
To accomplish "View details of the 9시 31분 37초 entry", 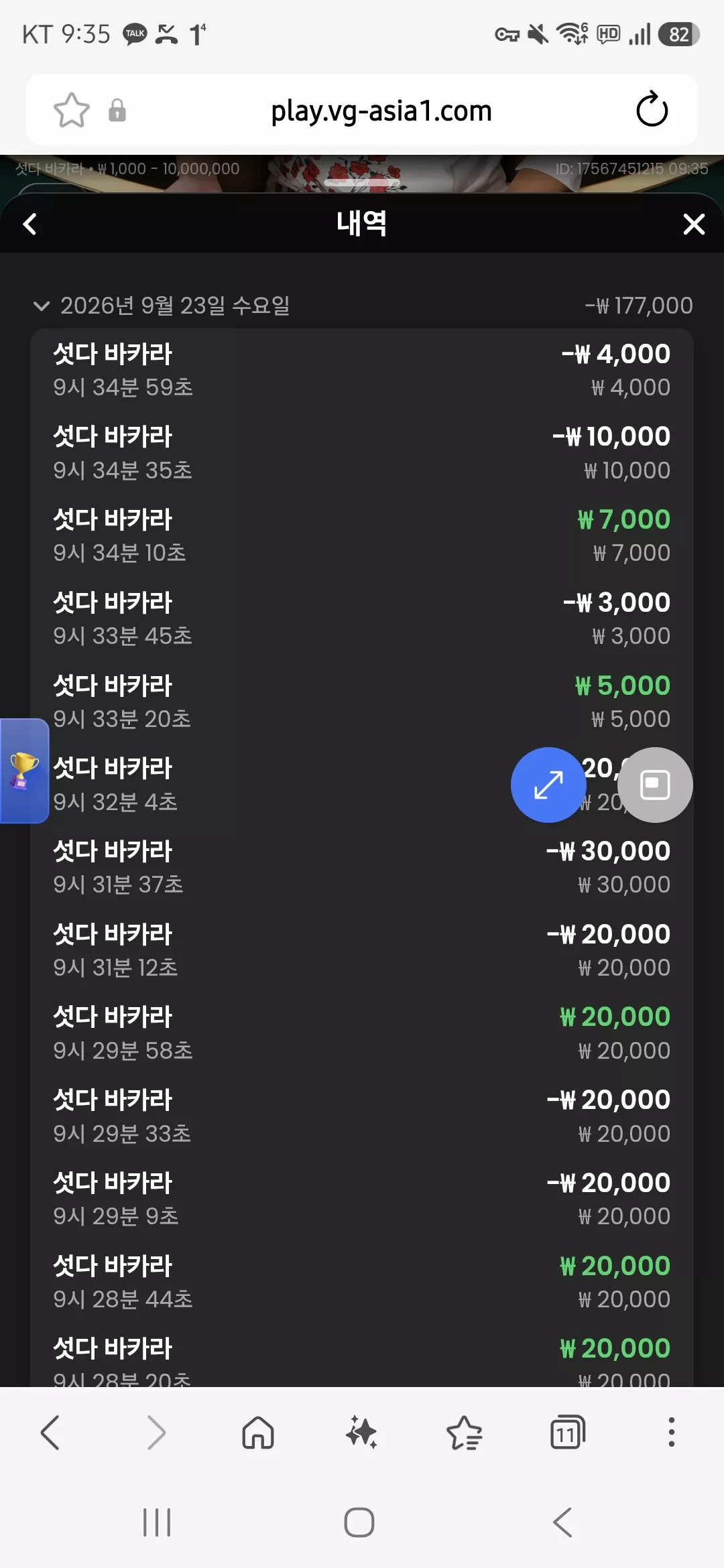I will pos(362,867).
